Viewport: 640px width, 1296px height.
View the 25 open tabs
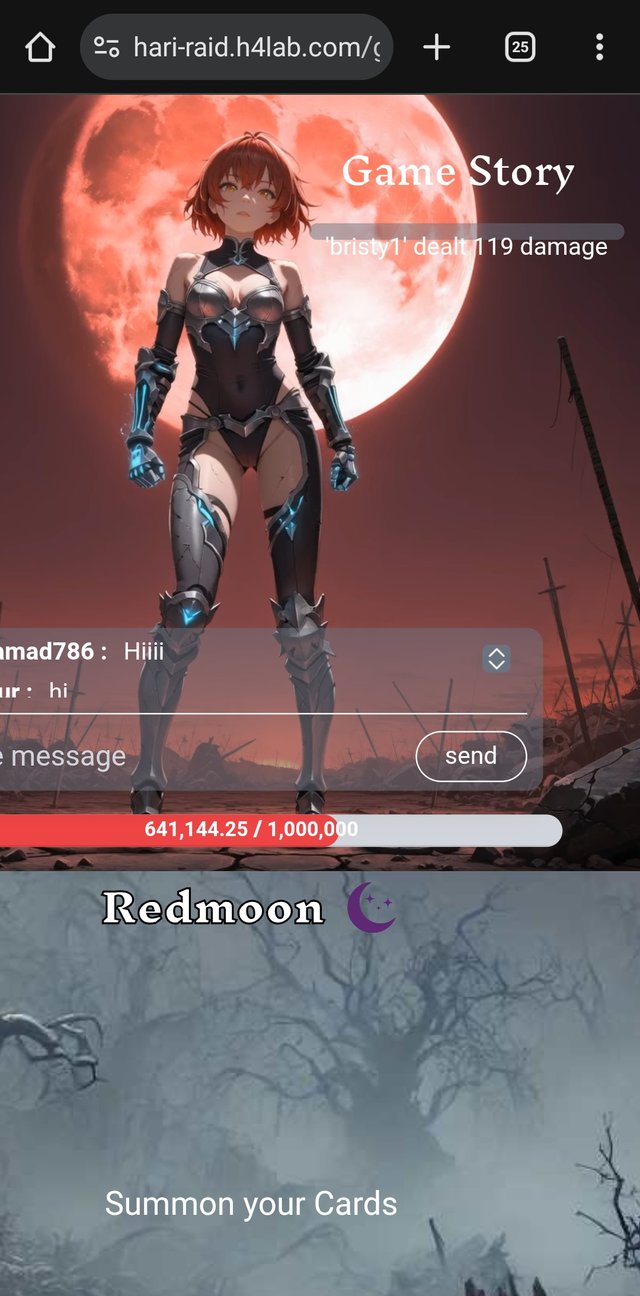pyautogui.click(x=520, y=47)
